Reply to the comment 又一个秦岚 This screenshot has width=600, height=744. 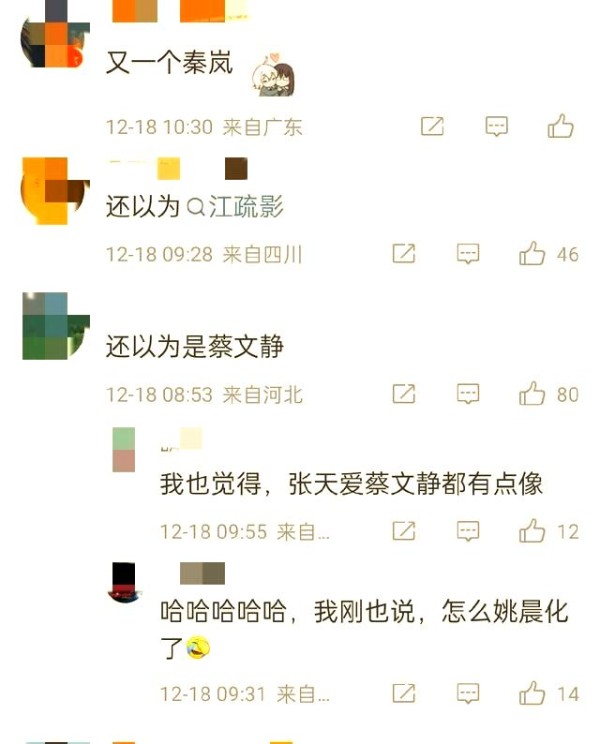(497, 127)
